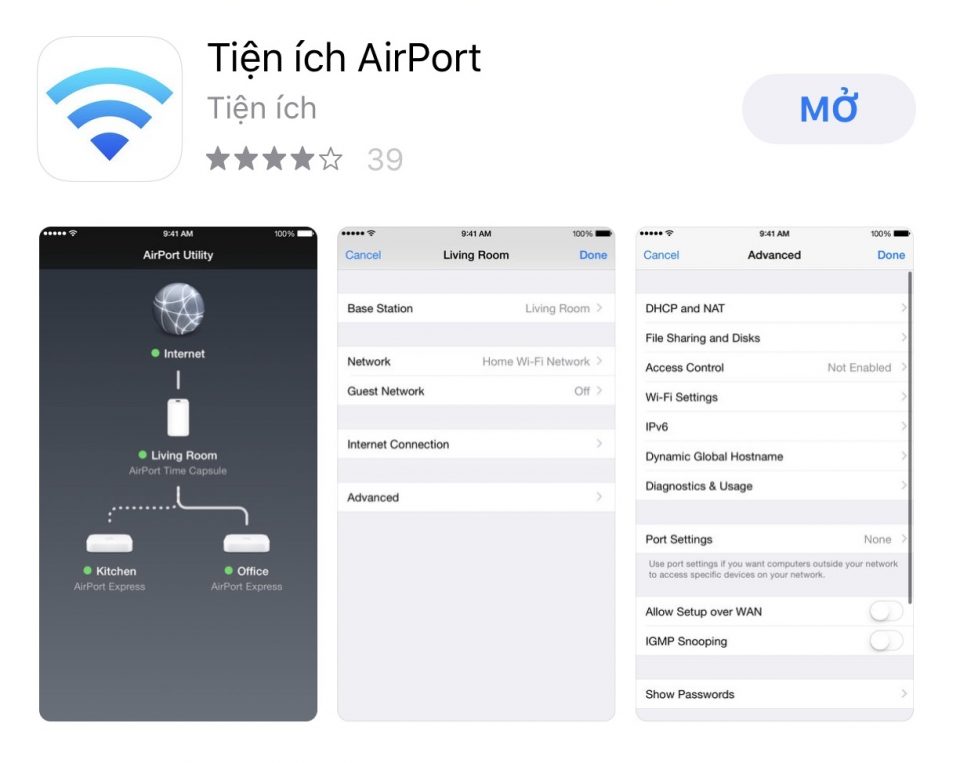The height and width of the screenshot is (763, 960).
Task: Enlarge the Advanced settings screenshot preview
Action: pos(774,473)
